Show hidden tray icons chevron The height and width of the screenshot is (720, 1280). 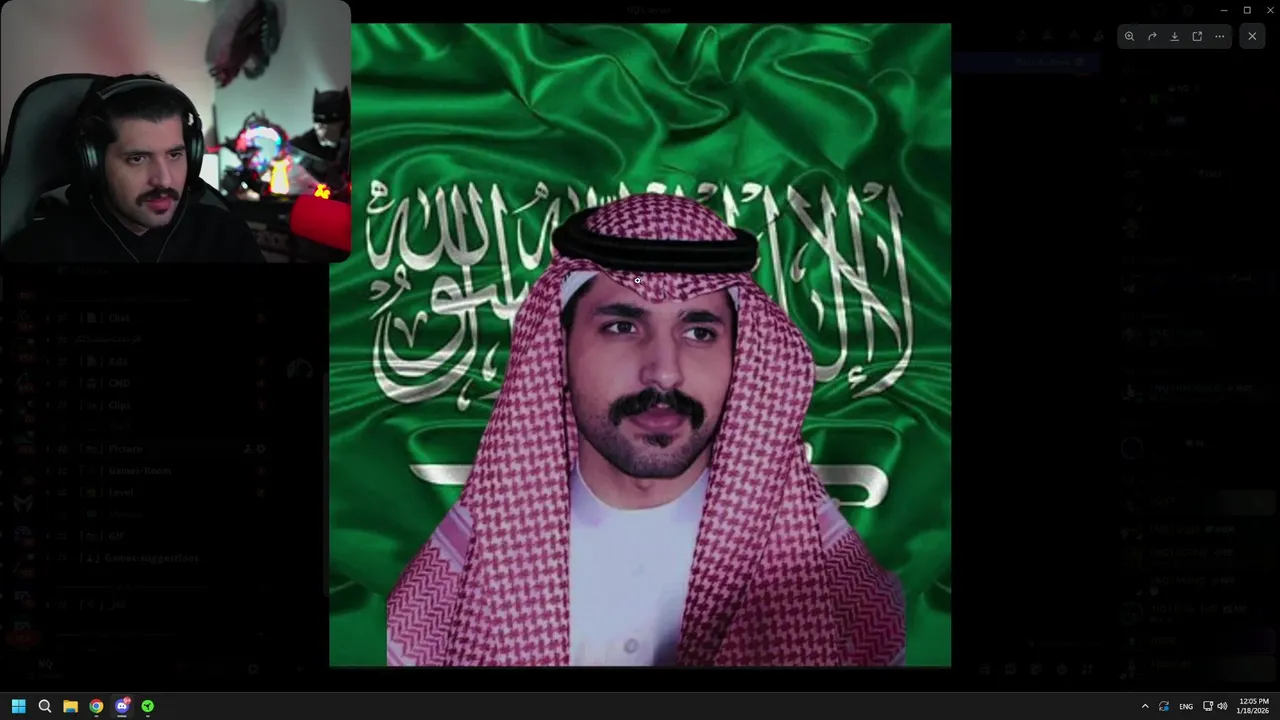pyautogui.click(x=1145, y=706)
